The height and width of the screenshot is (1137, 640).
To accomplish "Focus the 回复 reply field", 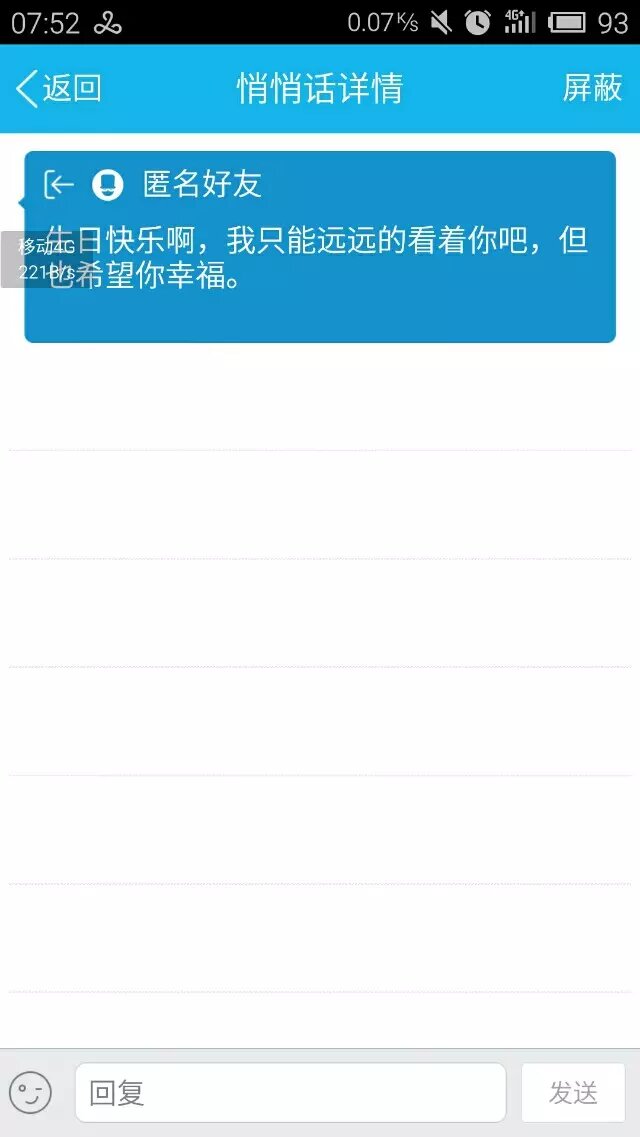I will pyautogui.click(x=290, y=1092).
